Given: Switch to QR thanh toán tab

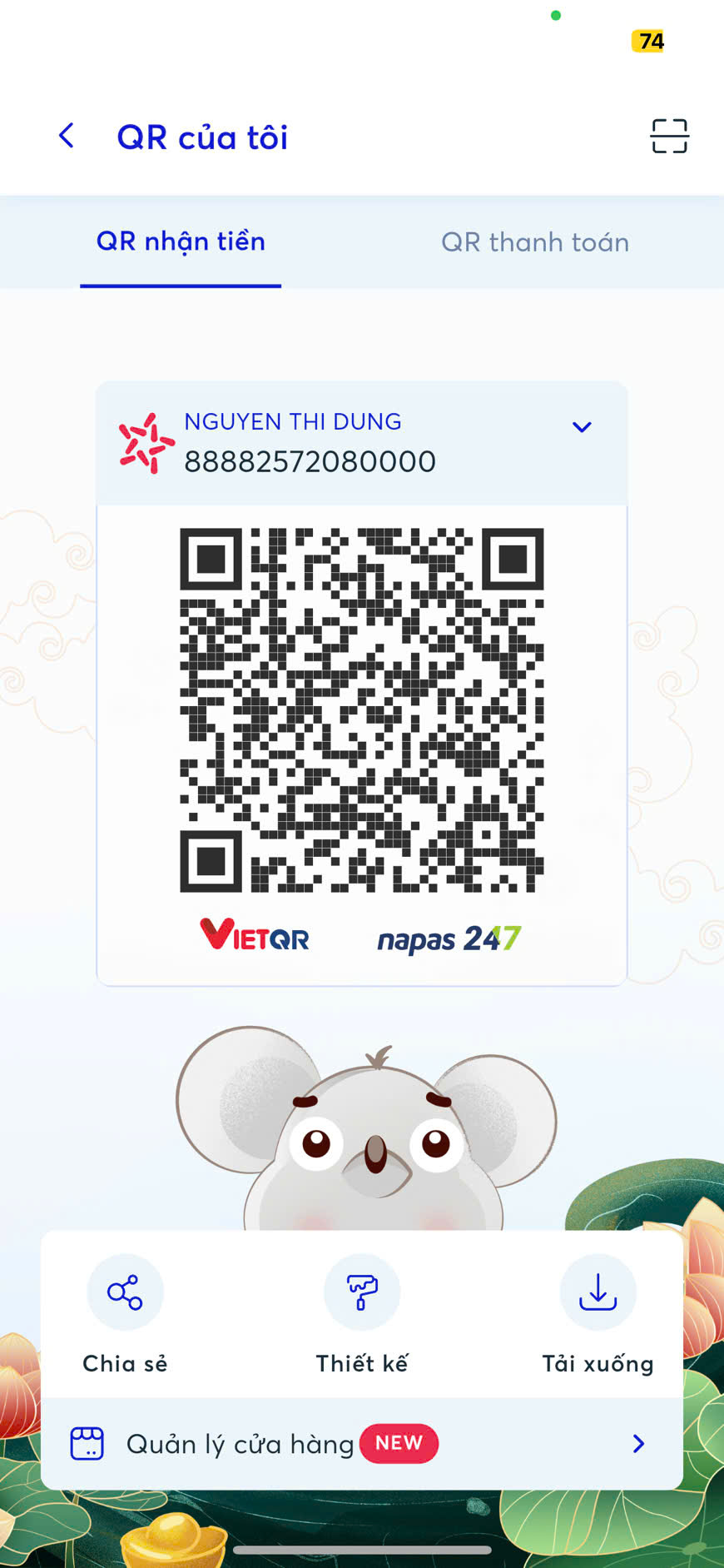Looking at the screenshot, I should 534,242.
